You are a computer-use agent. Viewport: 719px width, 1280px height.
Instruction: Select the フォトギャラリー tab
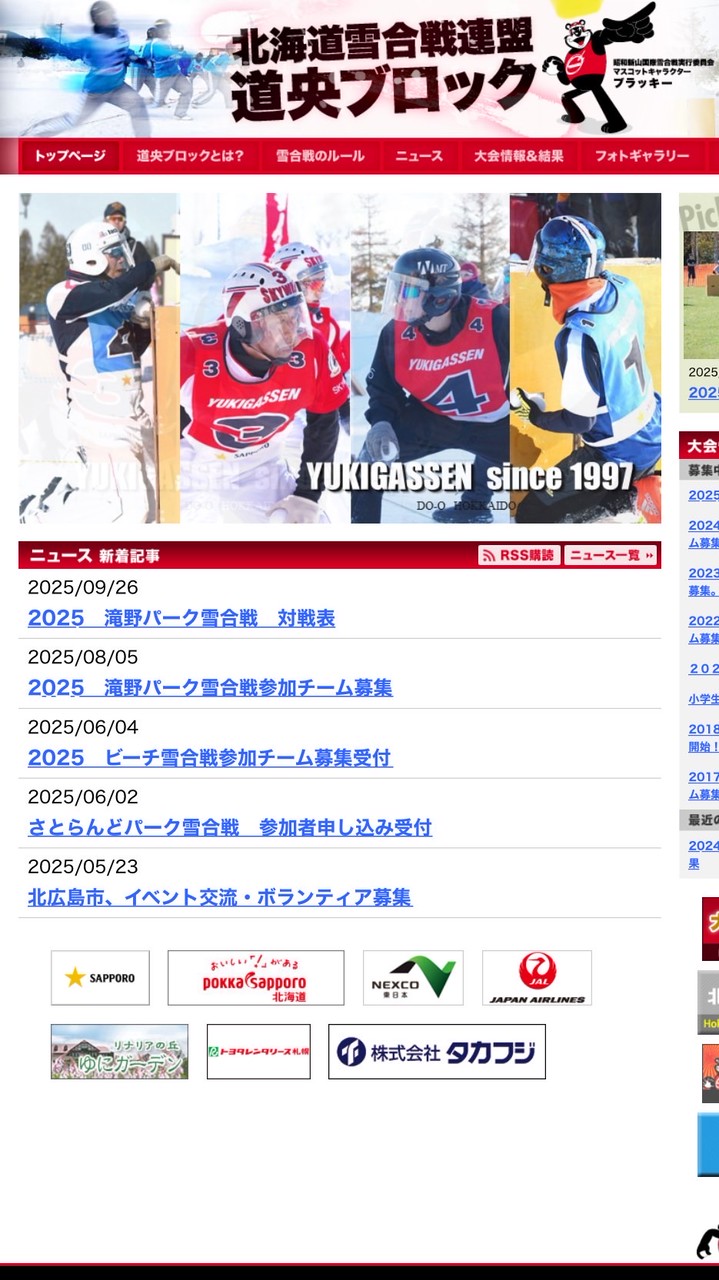(642, 156)
